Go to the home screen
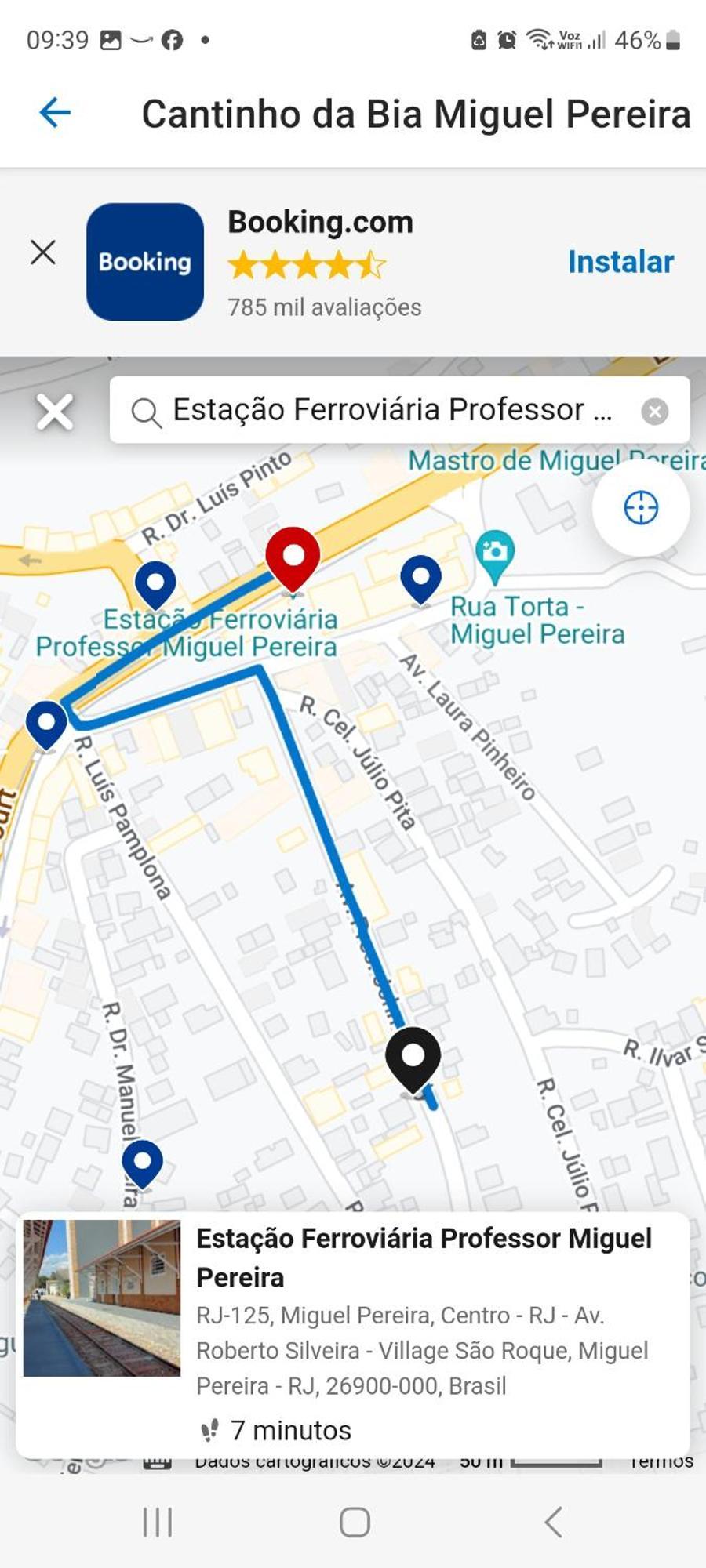Viewport: 706px width, 1568px height. (355, 1523)
